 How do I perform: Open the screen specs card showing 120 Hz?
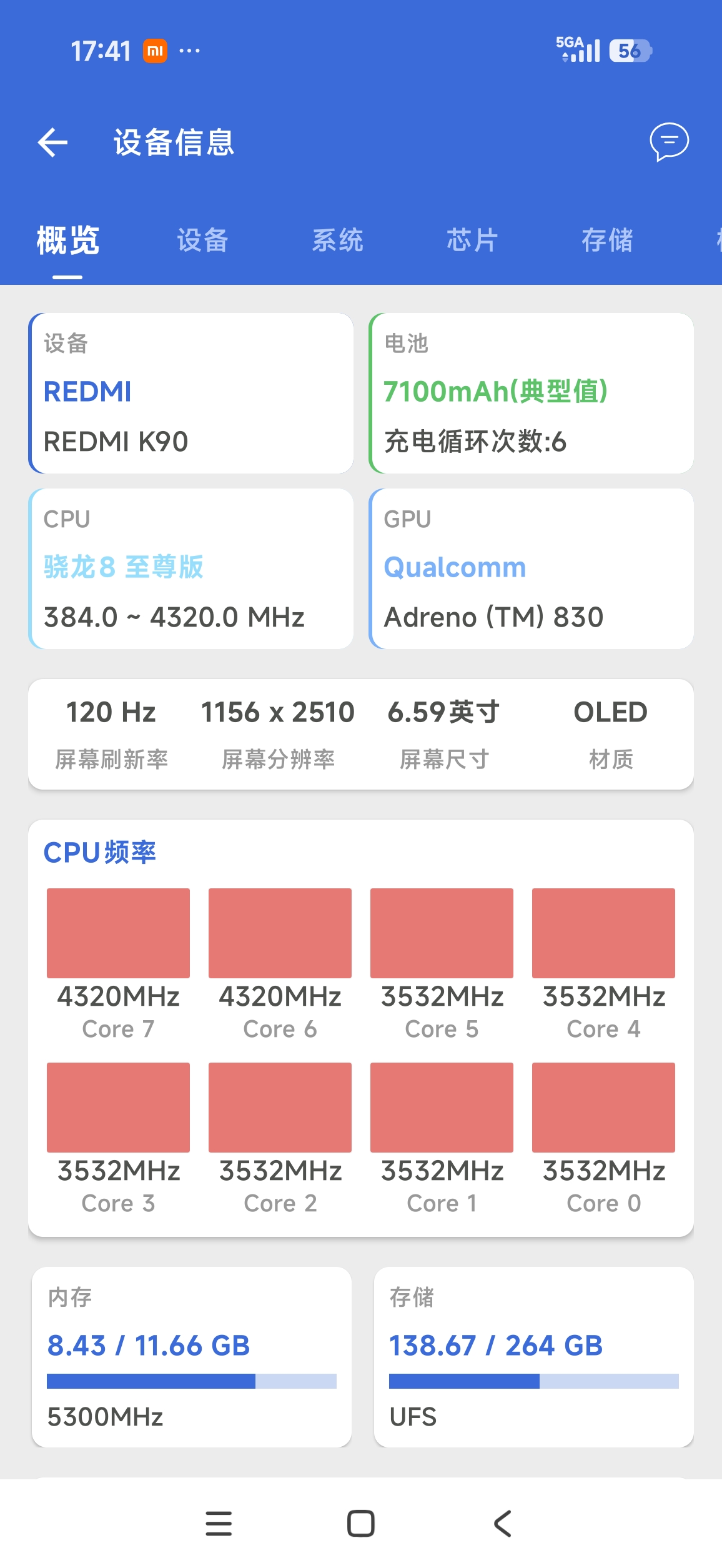(x=361, y=734)
